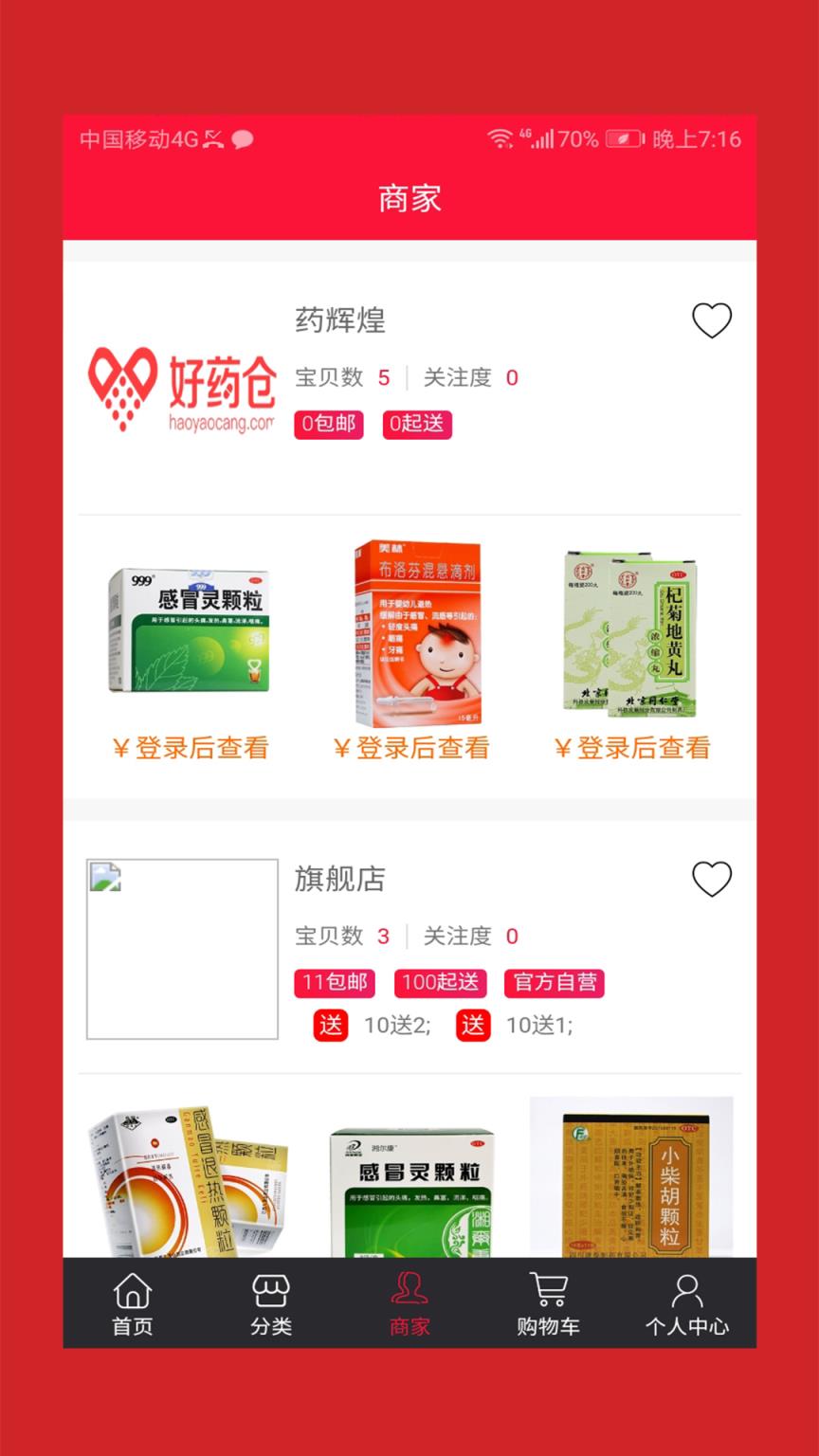Click the 0起送 pink tag

[x=416, y=425]
